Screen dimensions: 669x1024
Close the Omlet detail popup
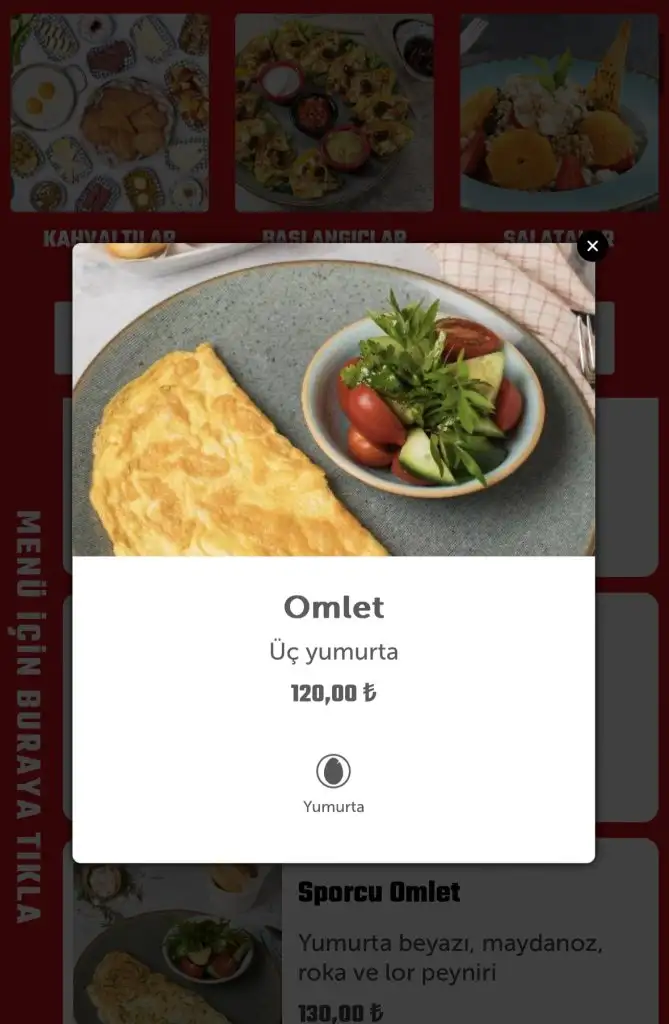point(592,246)
